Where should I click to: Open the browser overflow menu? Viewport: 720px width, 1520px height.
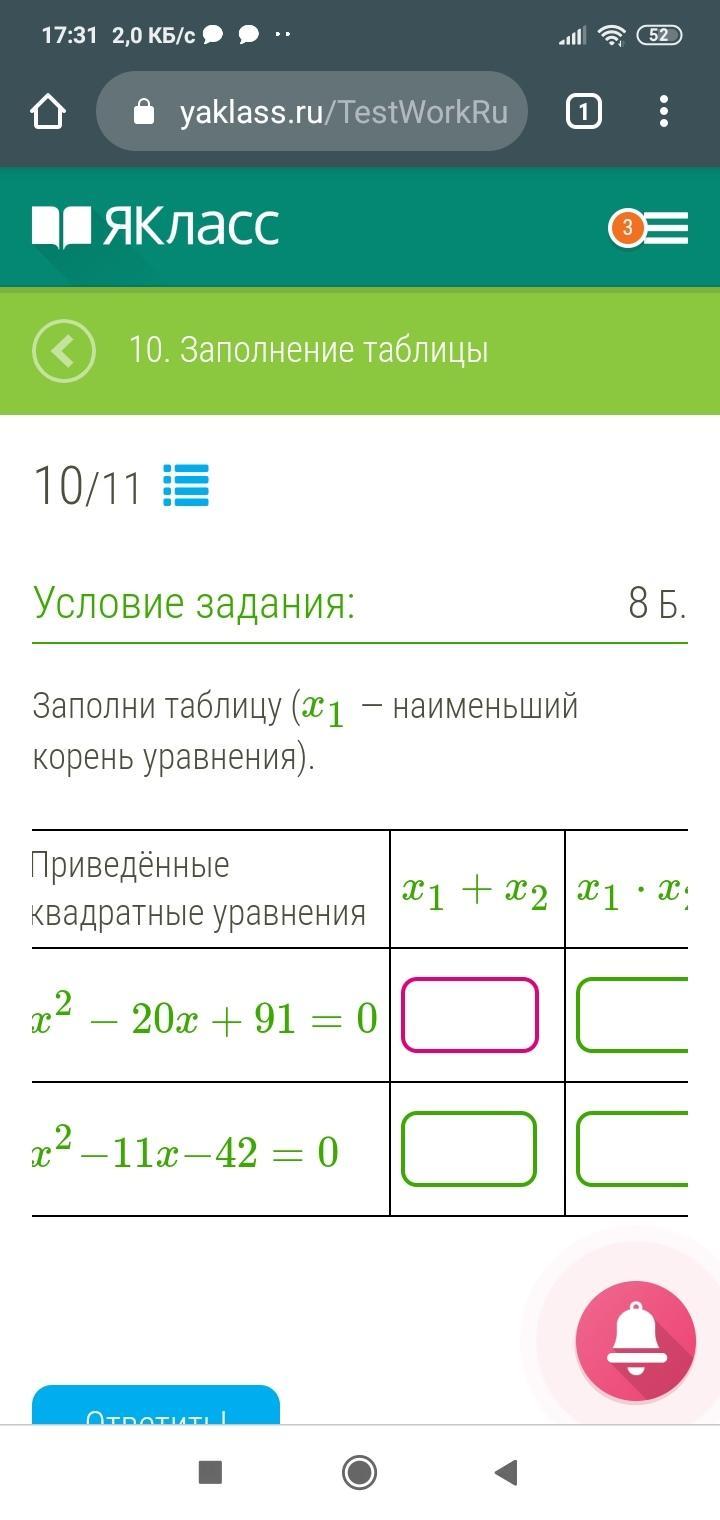[664, 111]
